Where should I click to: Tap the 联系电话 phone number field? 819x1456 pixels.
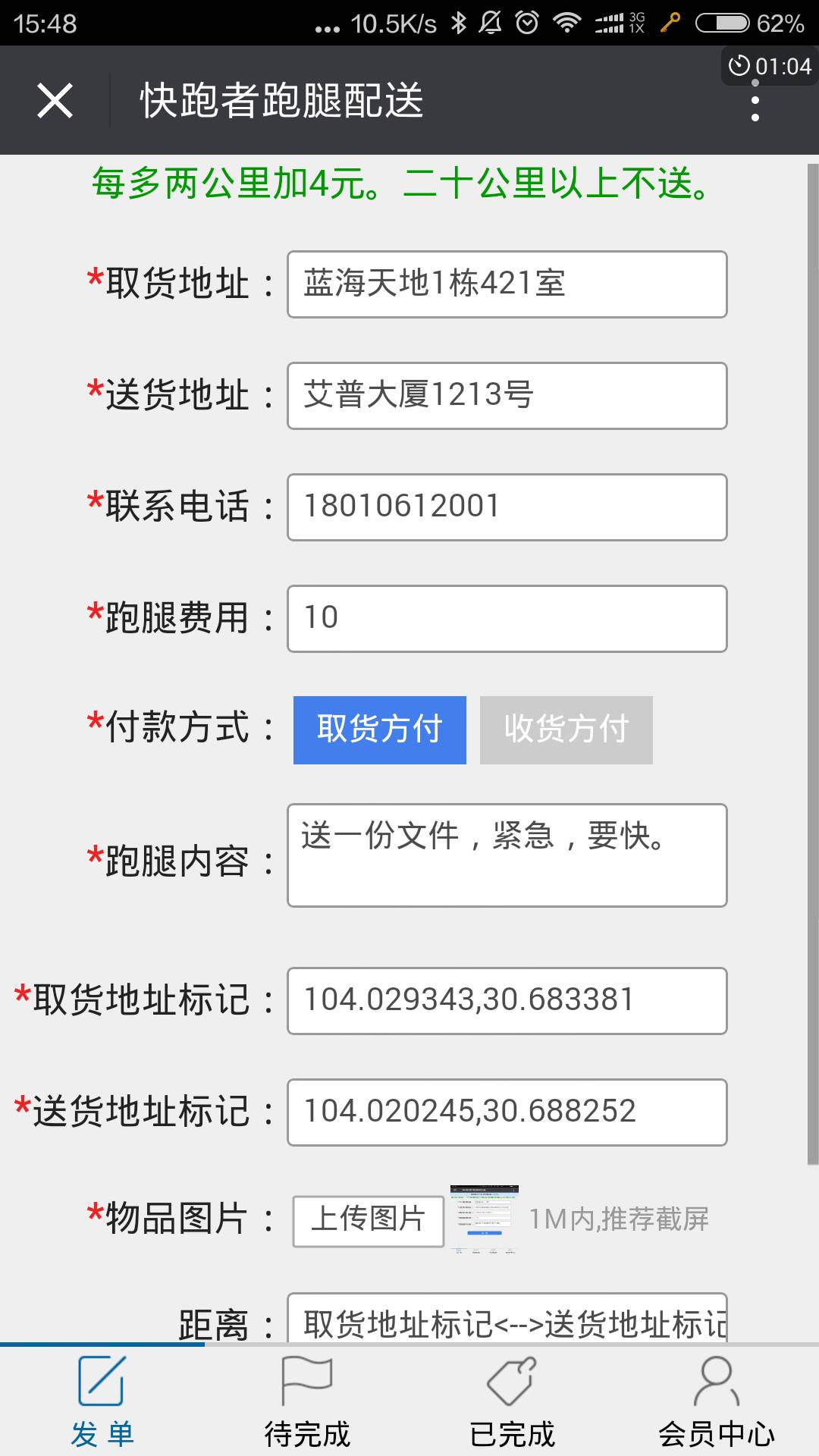tap(507, 507)
